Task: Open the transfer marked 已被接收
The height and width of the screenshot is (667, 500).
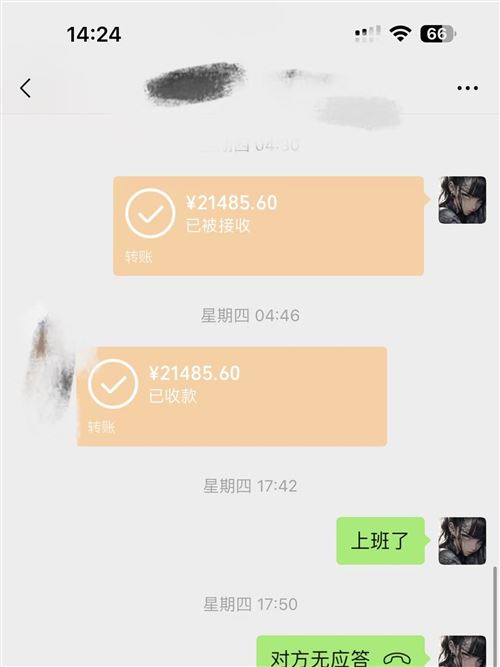Action: click(271, 226)
